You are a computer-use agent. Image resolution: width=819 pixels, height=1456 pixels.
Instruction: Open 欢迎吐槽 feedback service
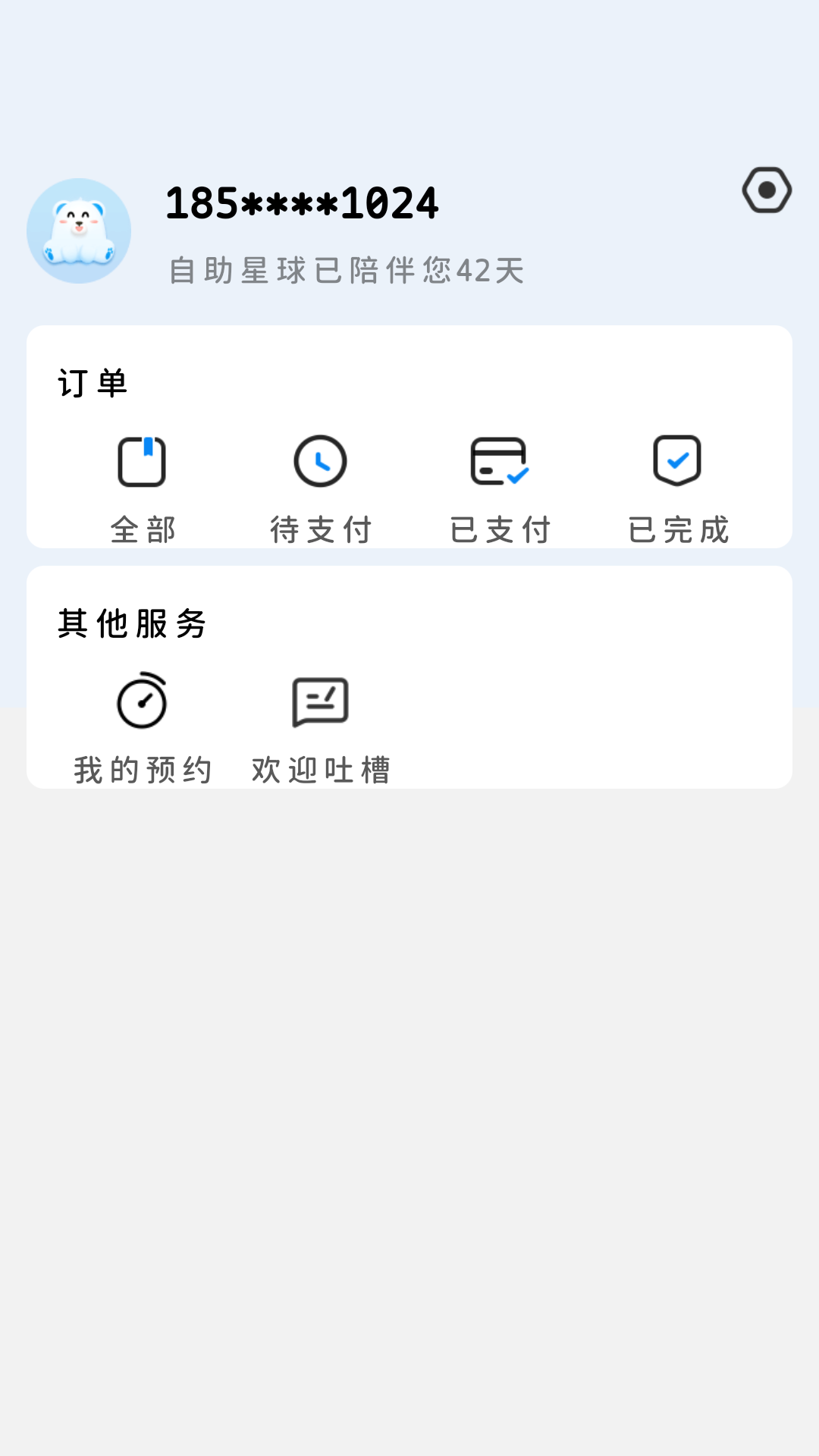[320, 770]
